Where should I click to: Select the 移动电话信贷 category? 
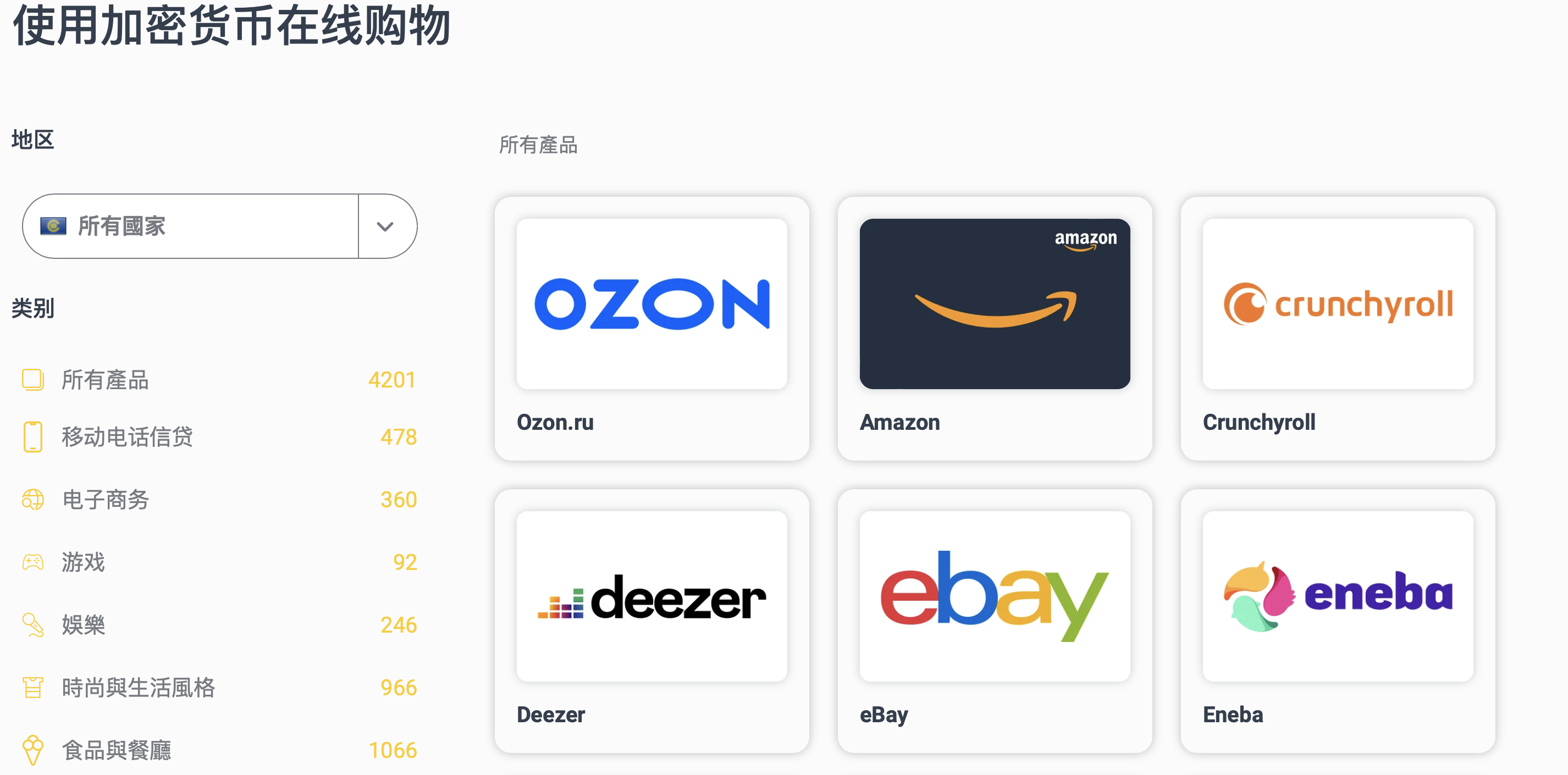tap(126, 437)
